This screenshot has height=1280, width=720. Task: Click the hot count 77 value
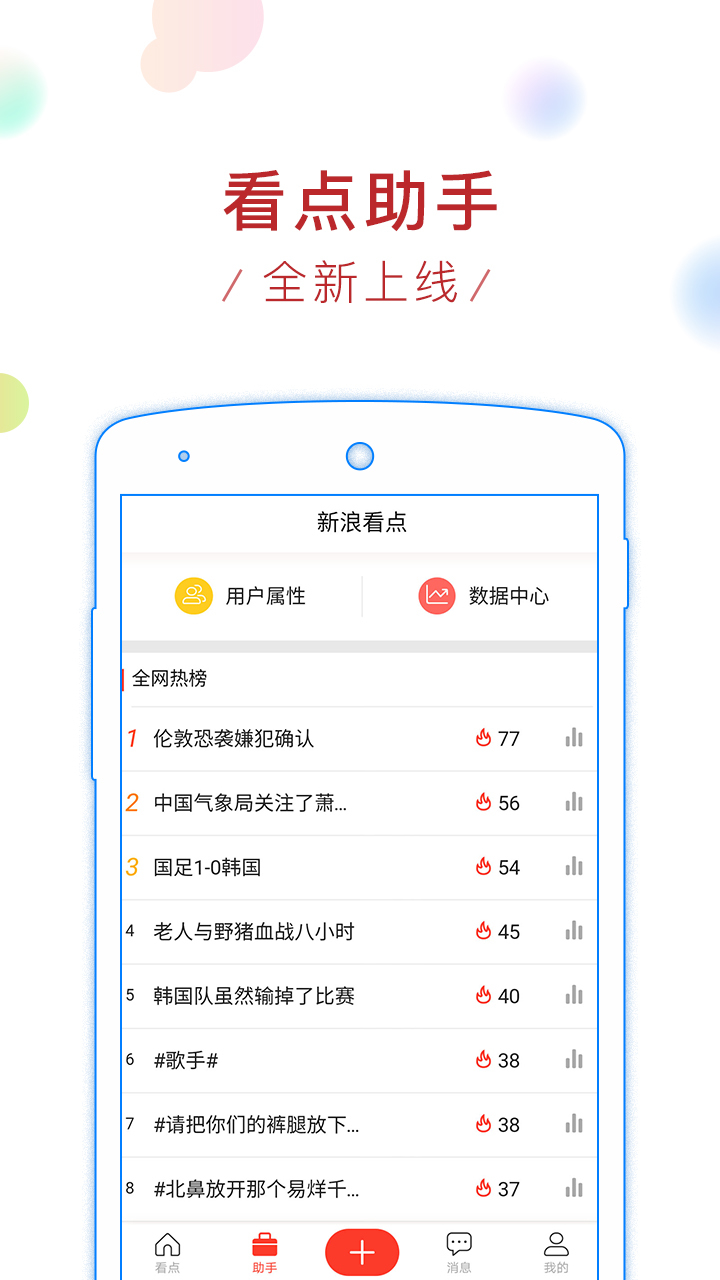508,738
